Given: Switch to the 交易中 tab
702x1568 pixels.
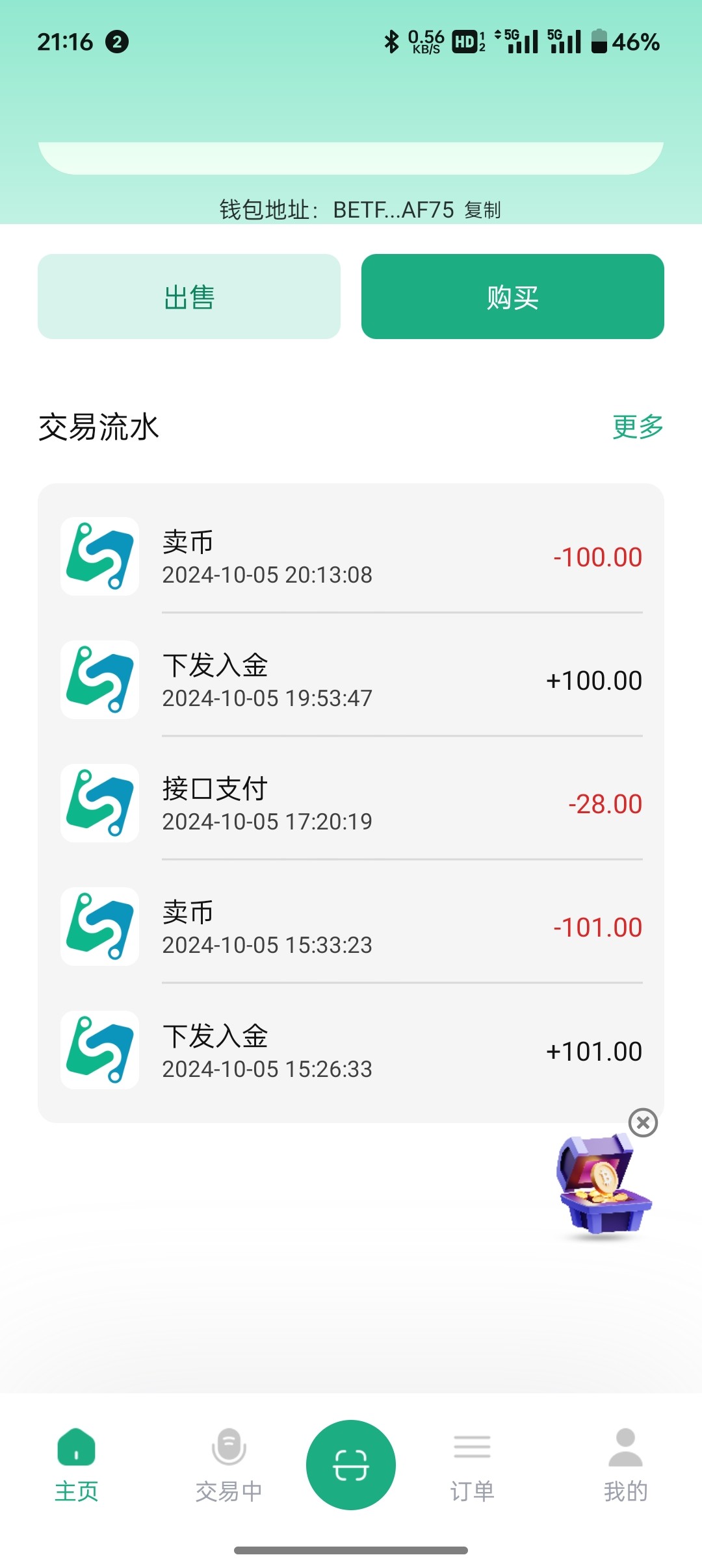Looking at the screenshot, I should pyautogui.click(x=229, y=1465).
